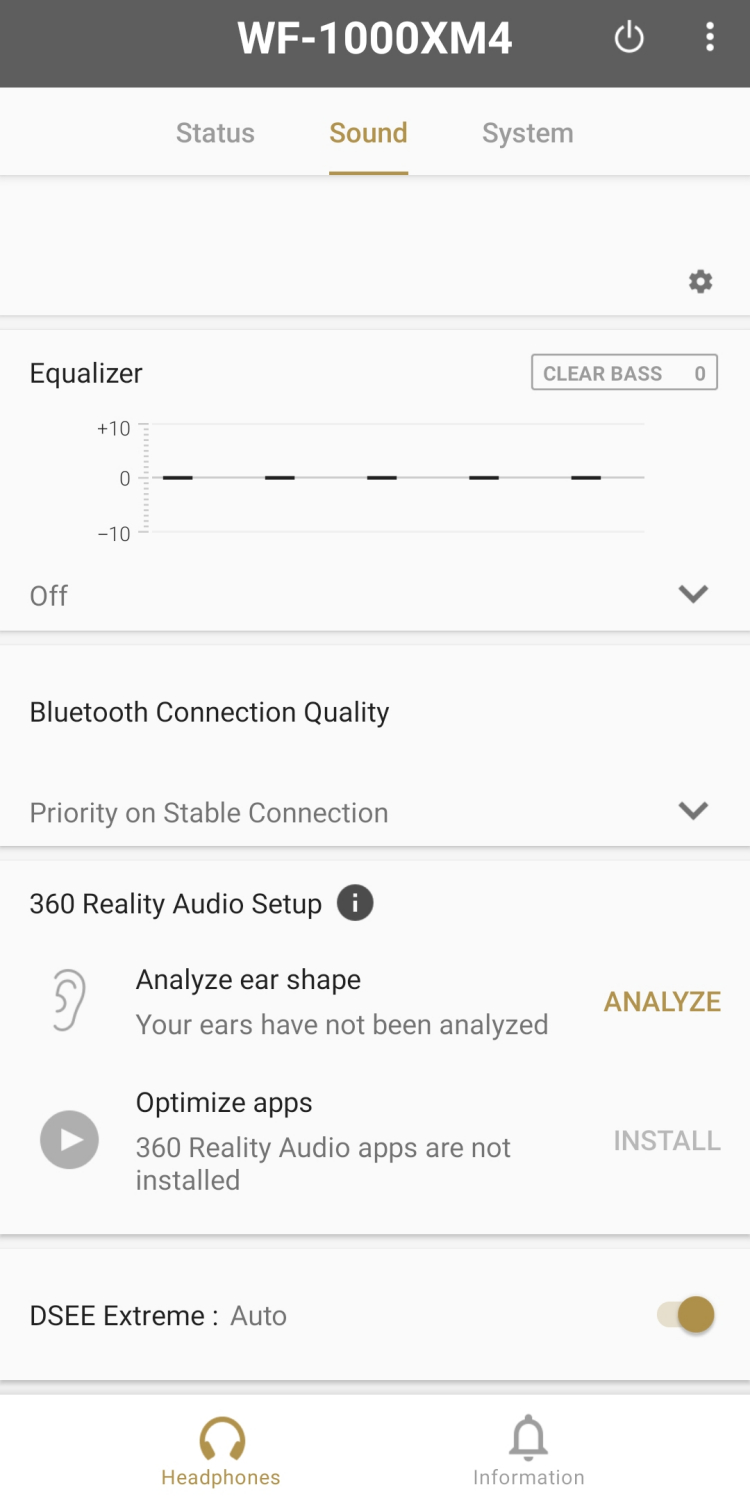Screen dimensions: 750x1503
Task: Tap the power icon in the header
Action: (x=629, y=39)
